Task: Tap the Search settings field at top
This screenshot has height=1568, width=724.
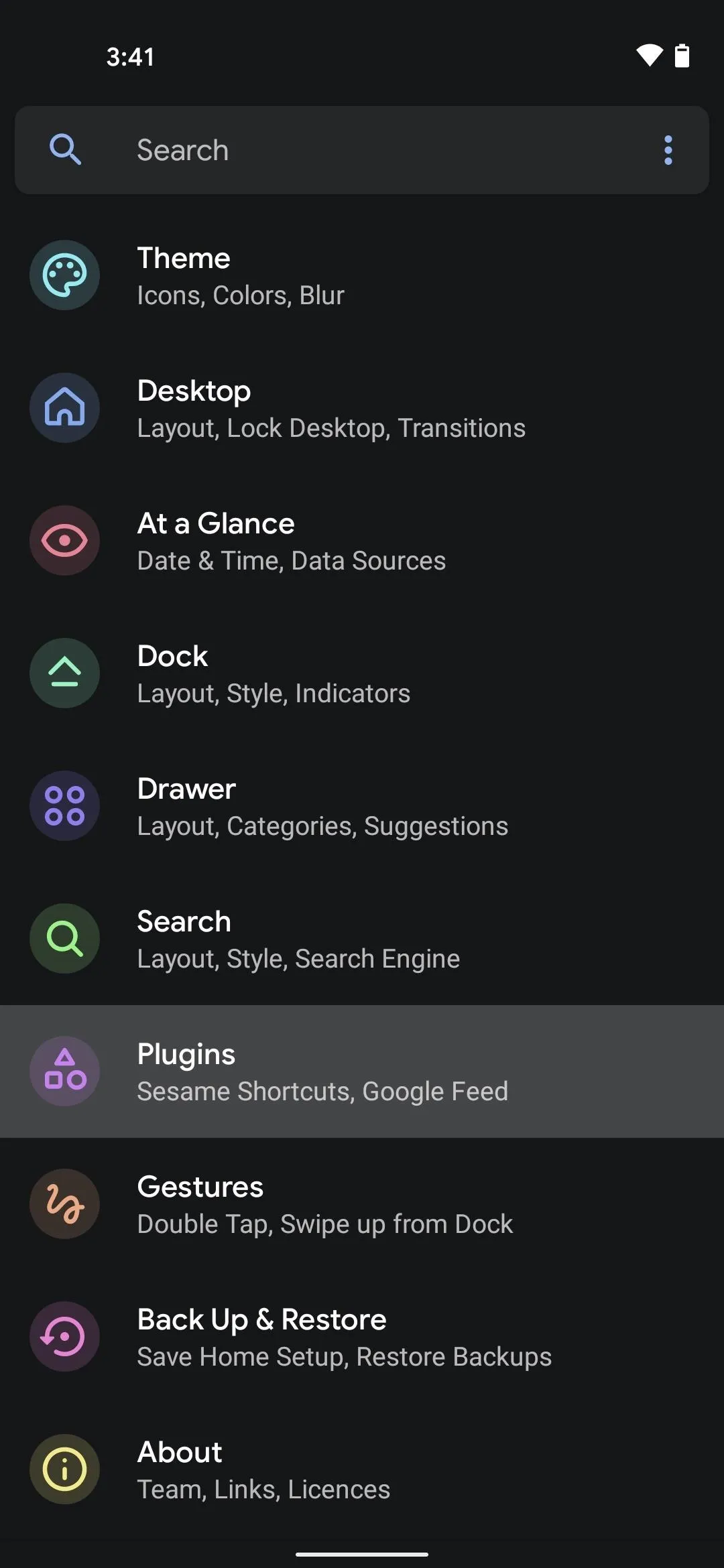Action: point(362,150)
